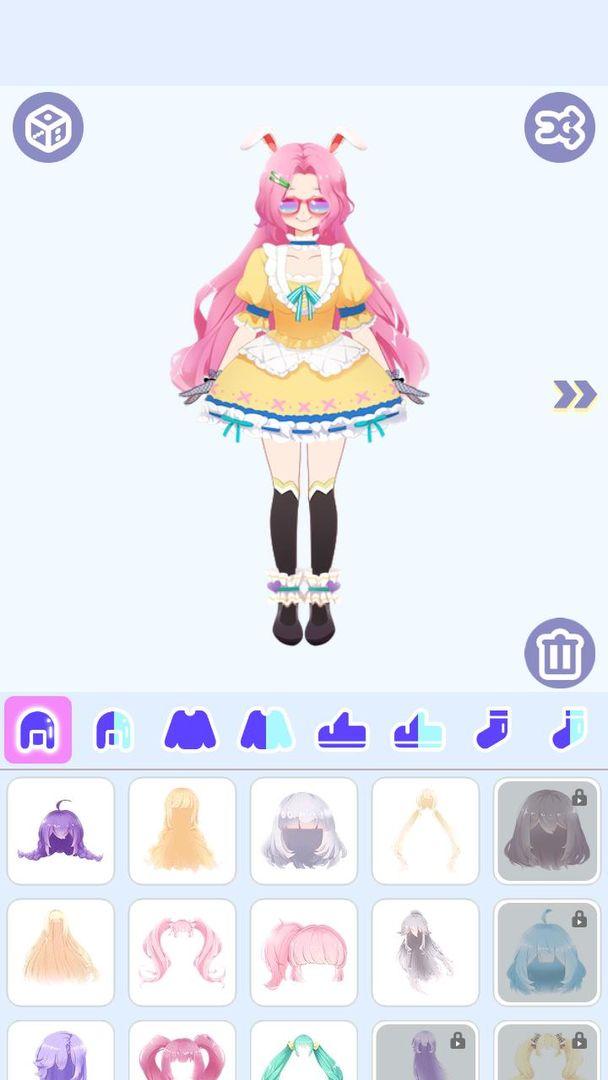Open the two-tone jacket category tab
The width and height of the screenshot is (608, 1080).
(266, 730)
